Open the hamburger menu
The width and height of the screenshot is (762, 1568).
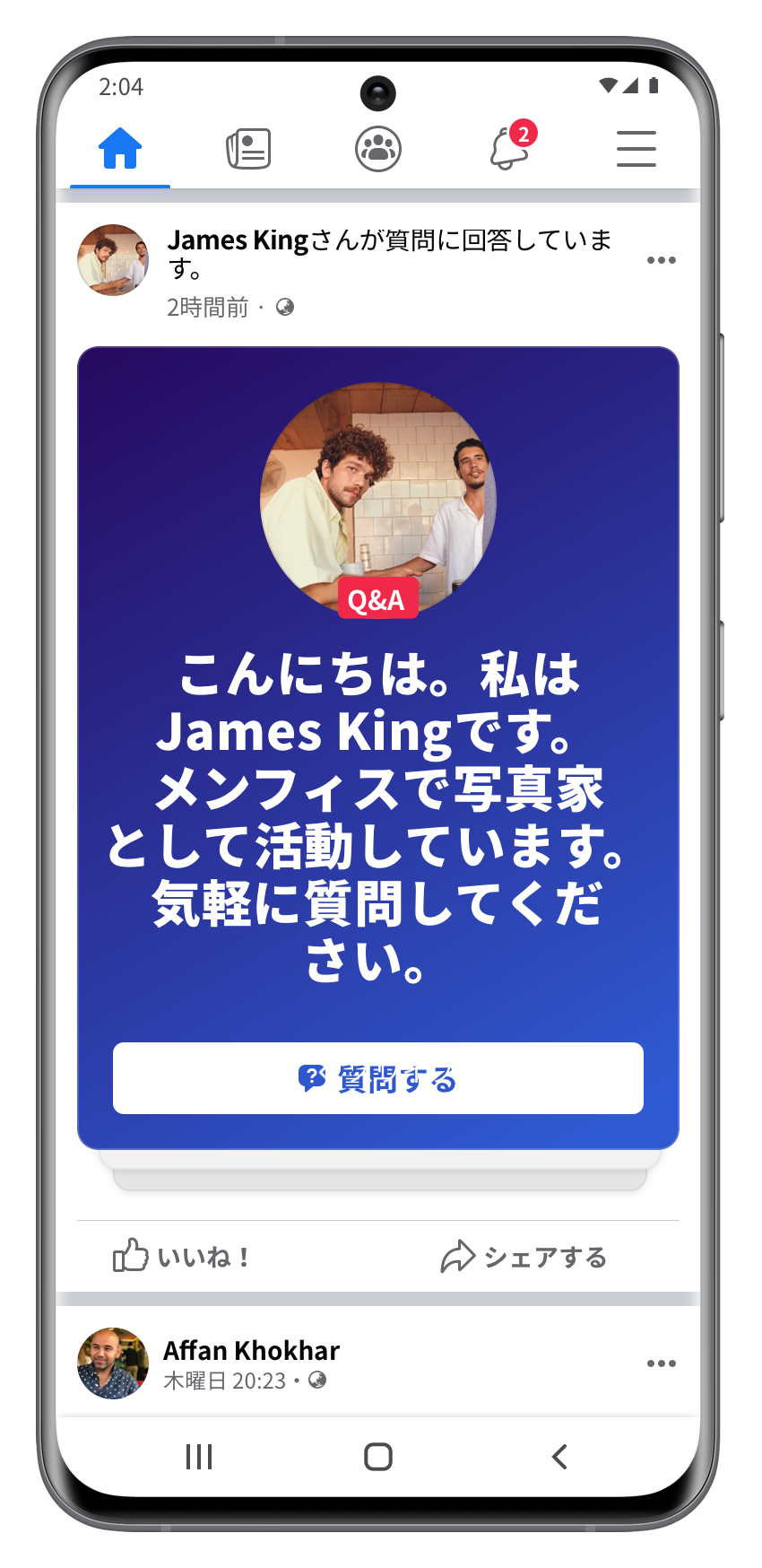(636, 149)
